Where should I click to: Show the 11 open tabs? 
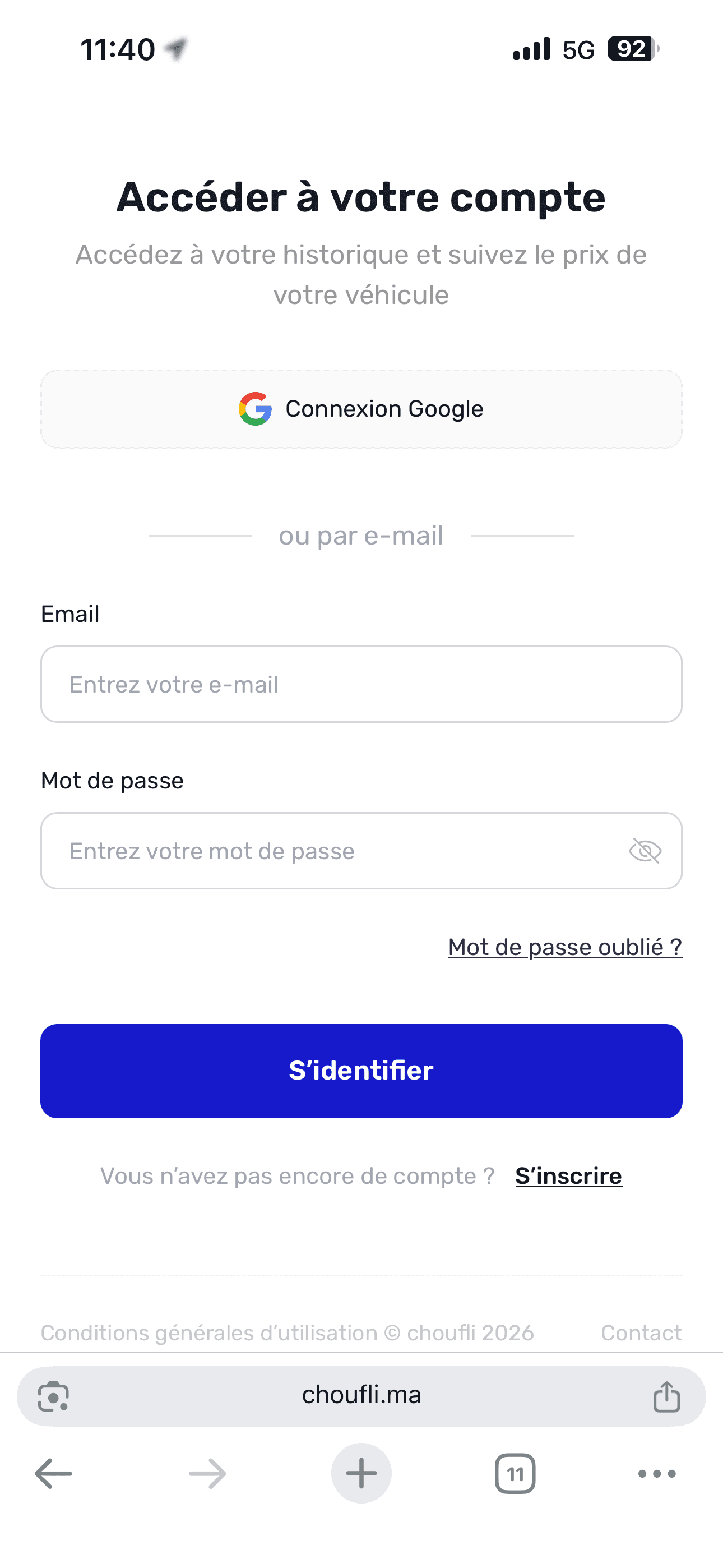515,1474
